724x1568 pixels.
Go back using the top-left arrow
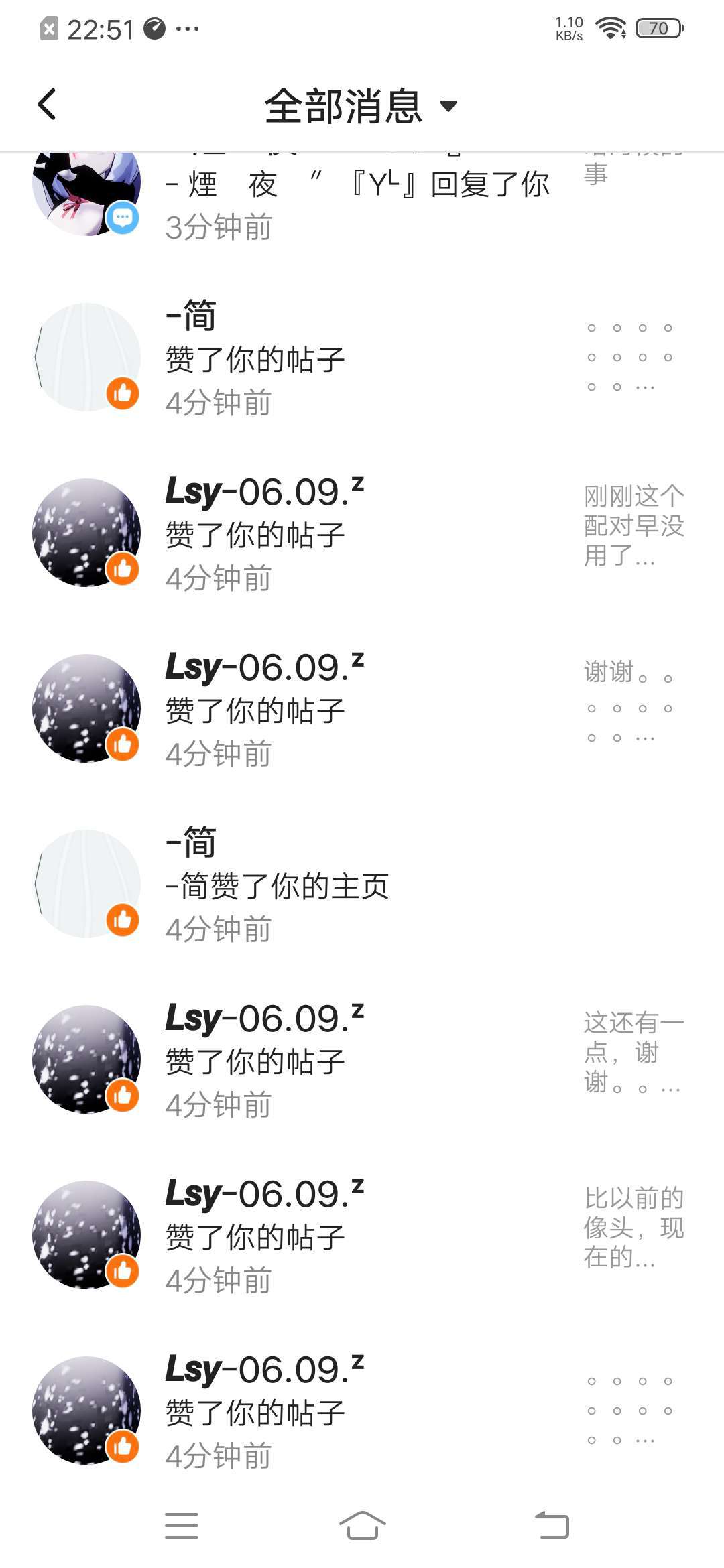47,105
